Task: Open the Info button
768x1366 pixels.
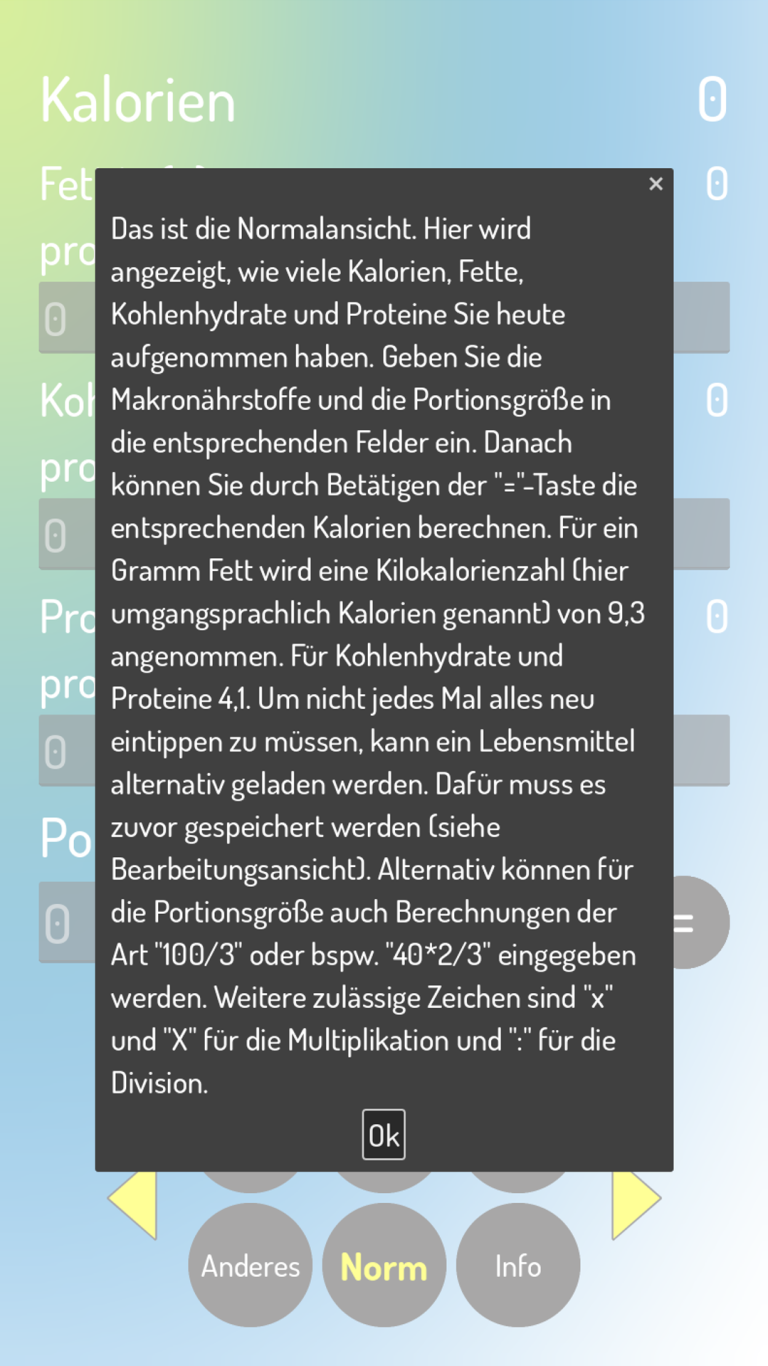Action: [x=518, y=1265]
